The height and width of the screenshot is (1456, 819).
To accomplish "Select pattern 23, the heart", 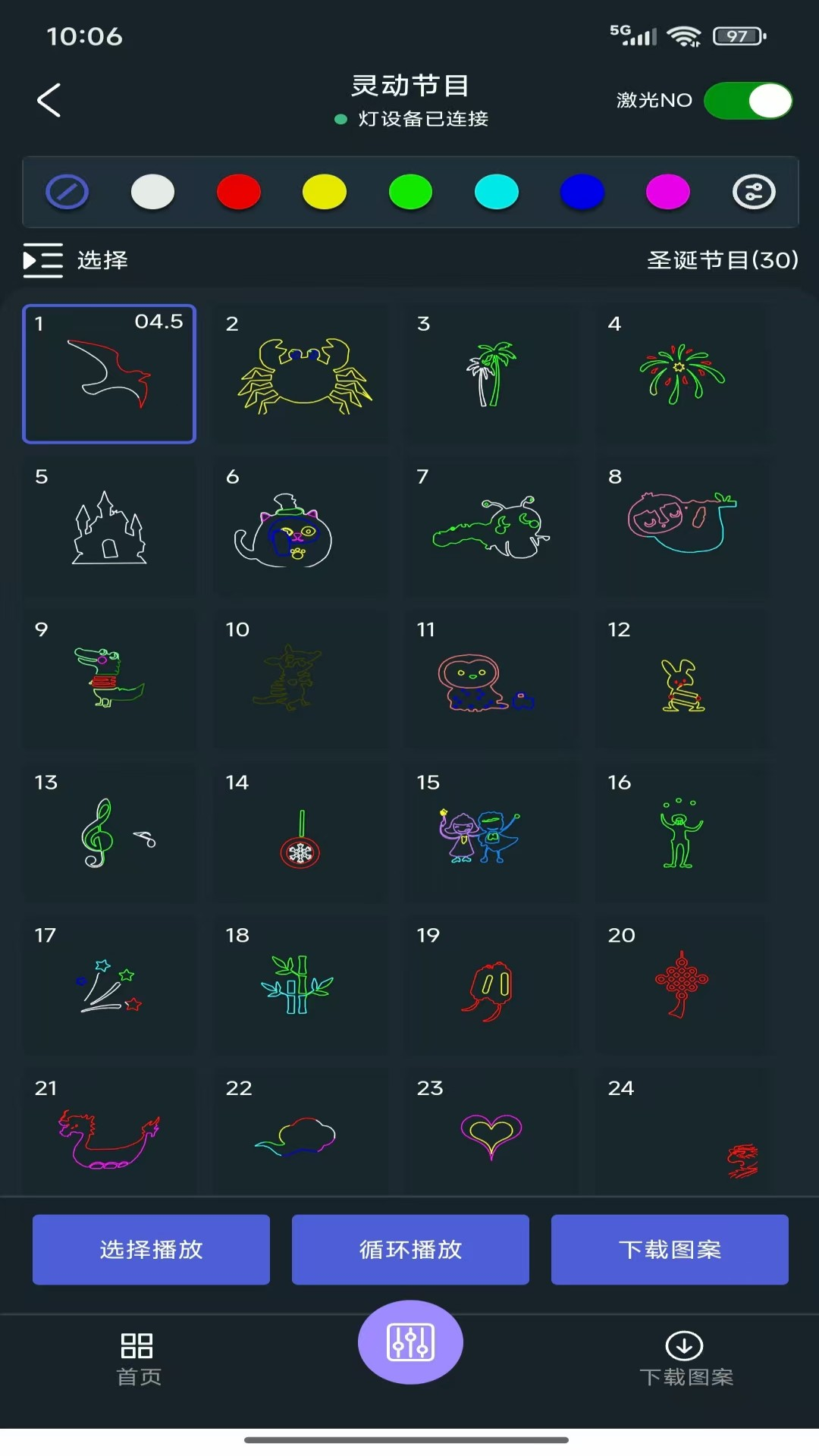I will pos(491,1131).
